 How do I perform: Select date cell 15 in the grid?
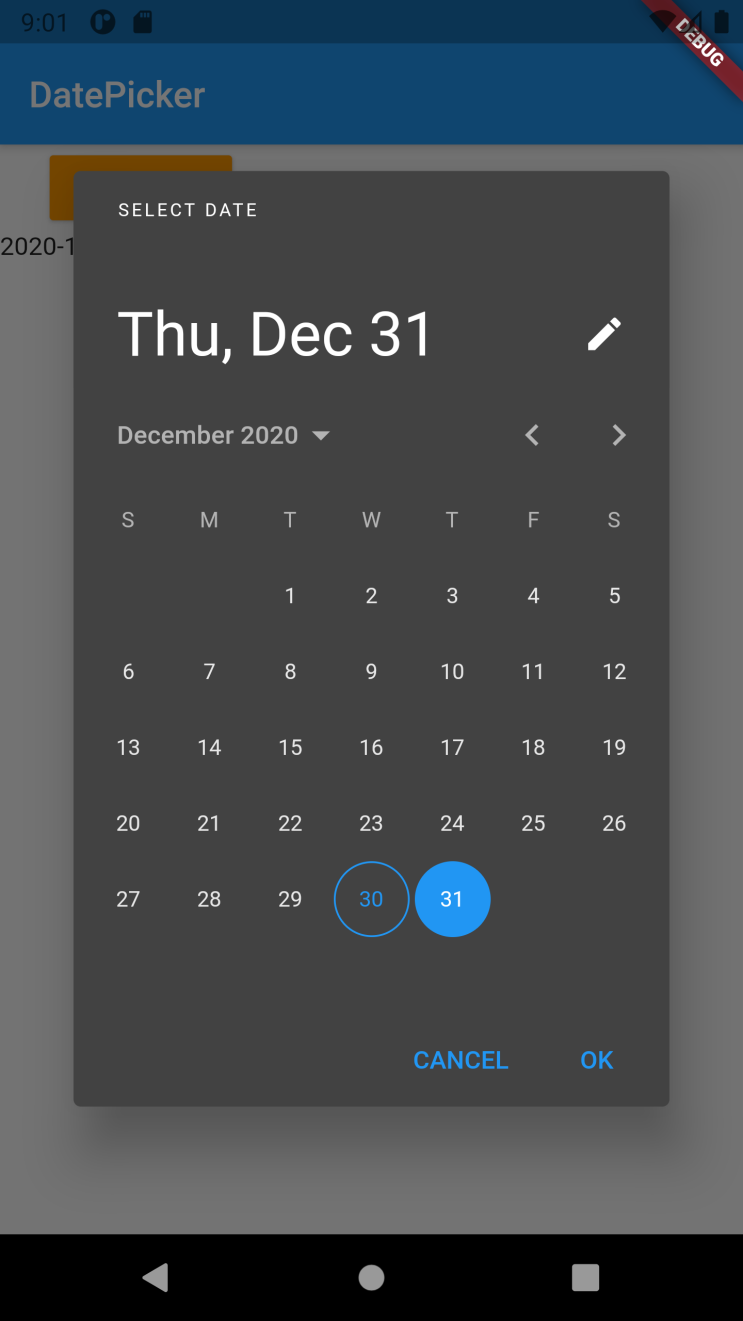290,746
